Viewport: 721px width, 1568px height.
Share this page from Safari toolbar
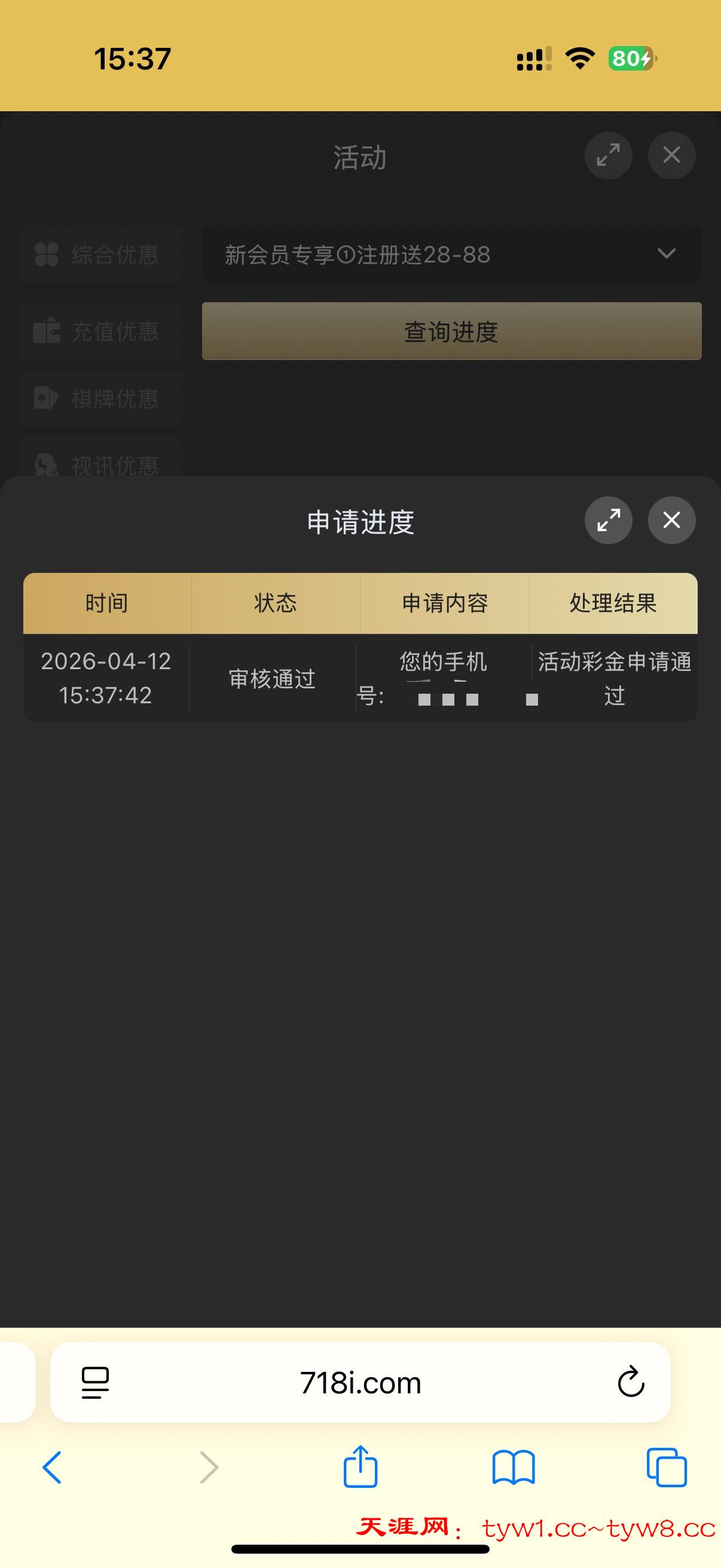(x=360, y=1466)
